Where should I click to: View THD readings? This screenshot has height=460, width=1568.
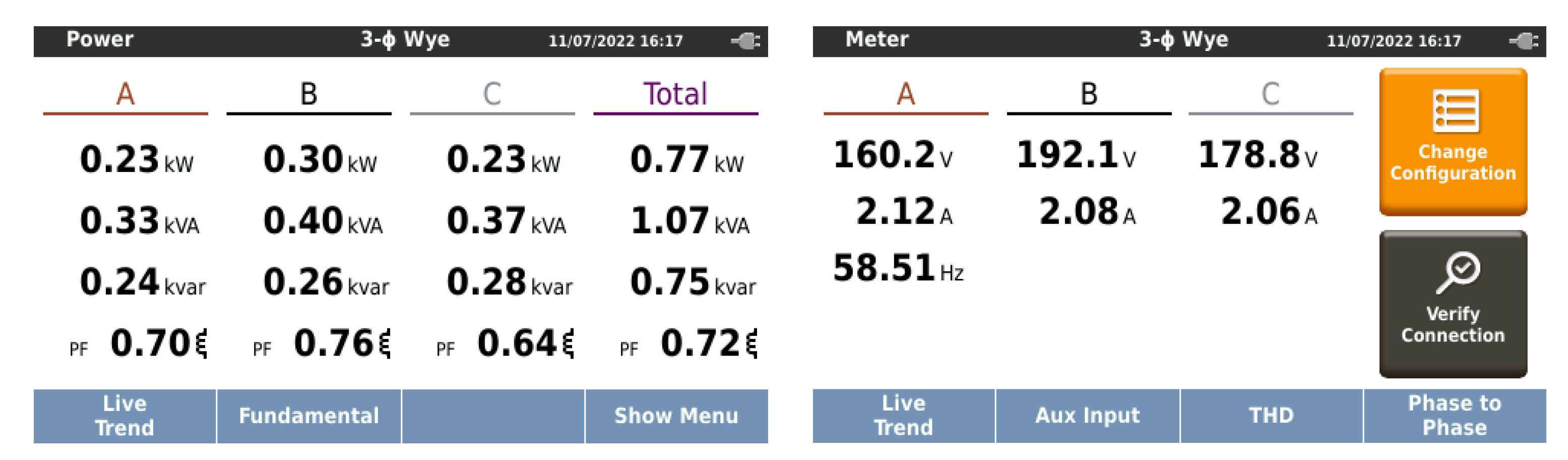click(x=1271, y=416)
